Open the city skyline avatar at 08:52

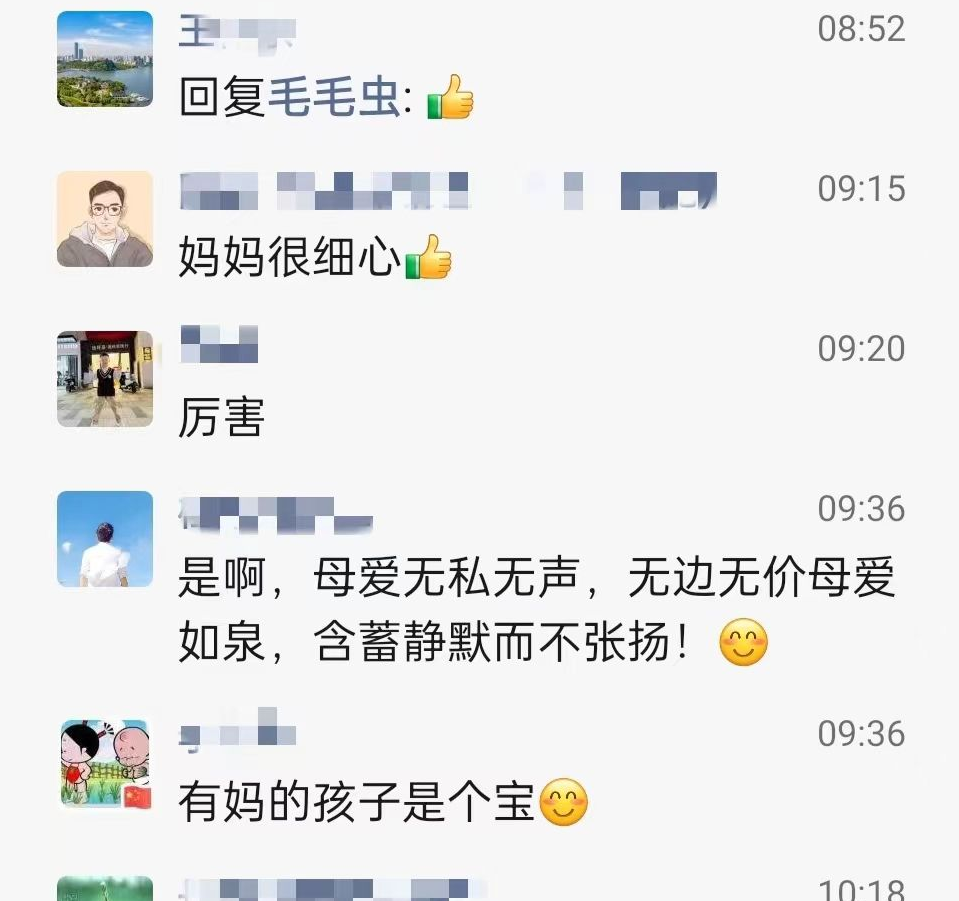(x=105, y=59)
